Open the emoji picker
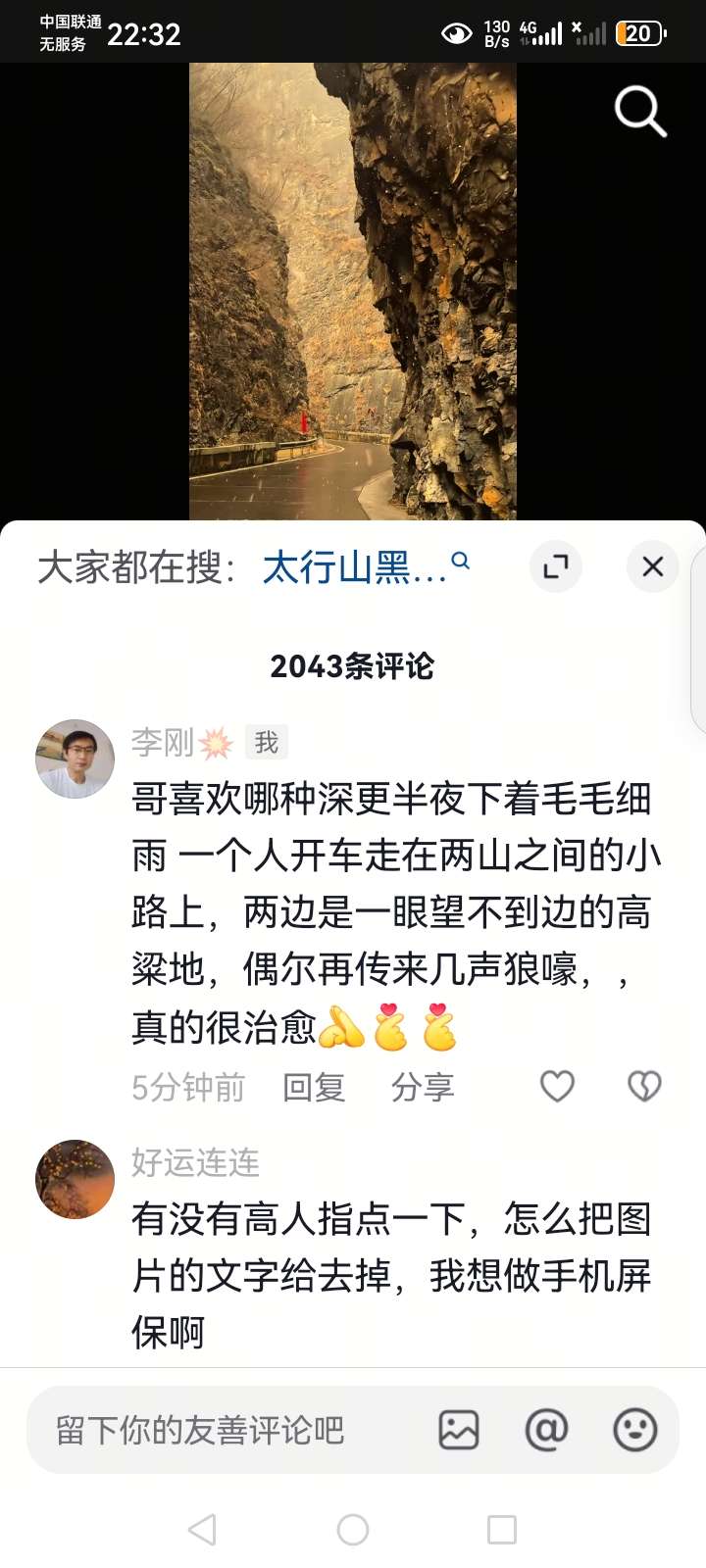The image size is (706, 1568). click(x=634, y=1430)
